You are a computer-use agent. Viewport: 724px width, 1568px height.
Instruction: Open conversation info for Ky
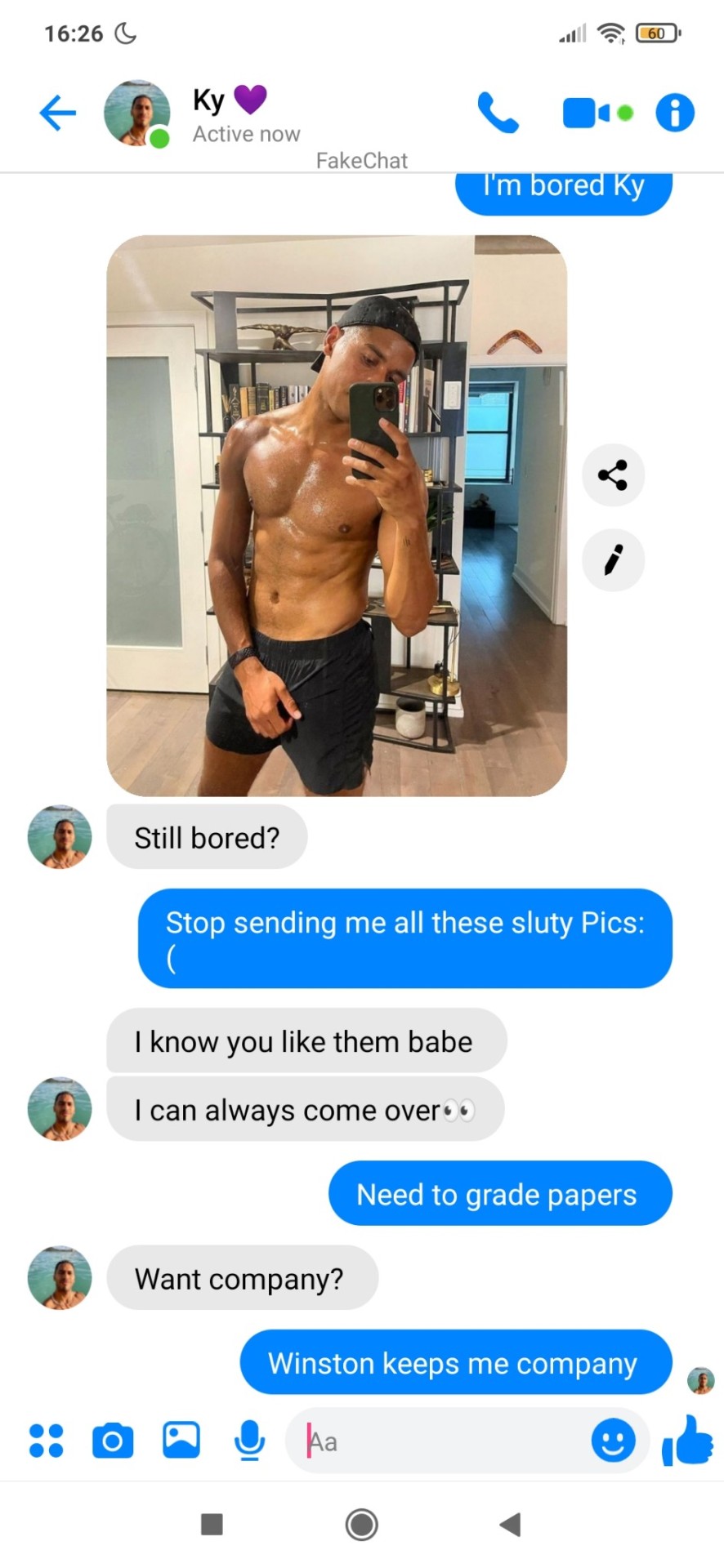click(x=675, y=113)
